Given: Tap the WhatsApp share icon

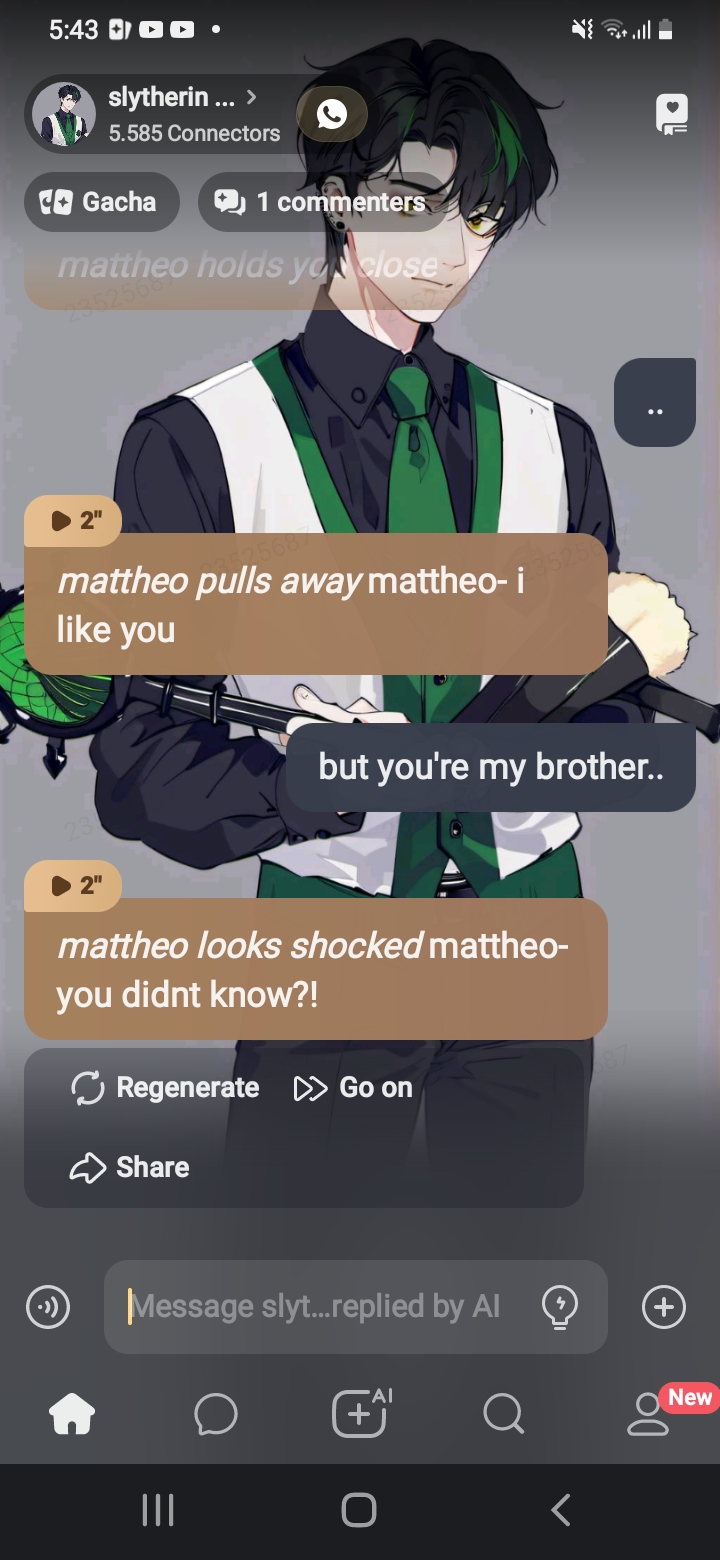Looking at the screenshot, I should coord(332,114).
